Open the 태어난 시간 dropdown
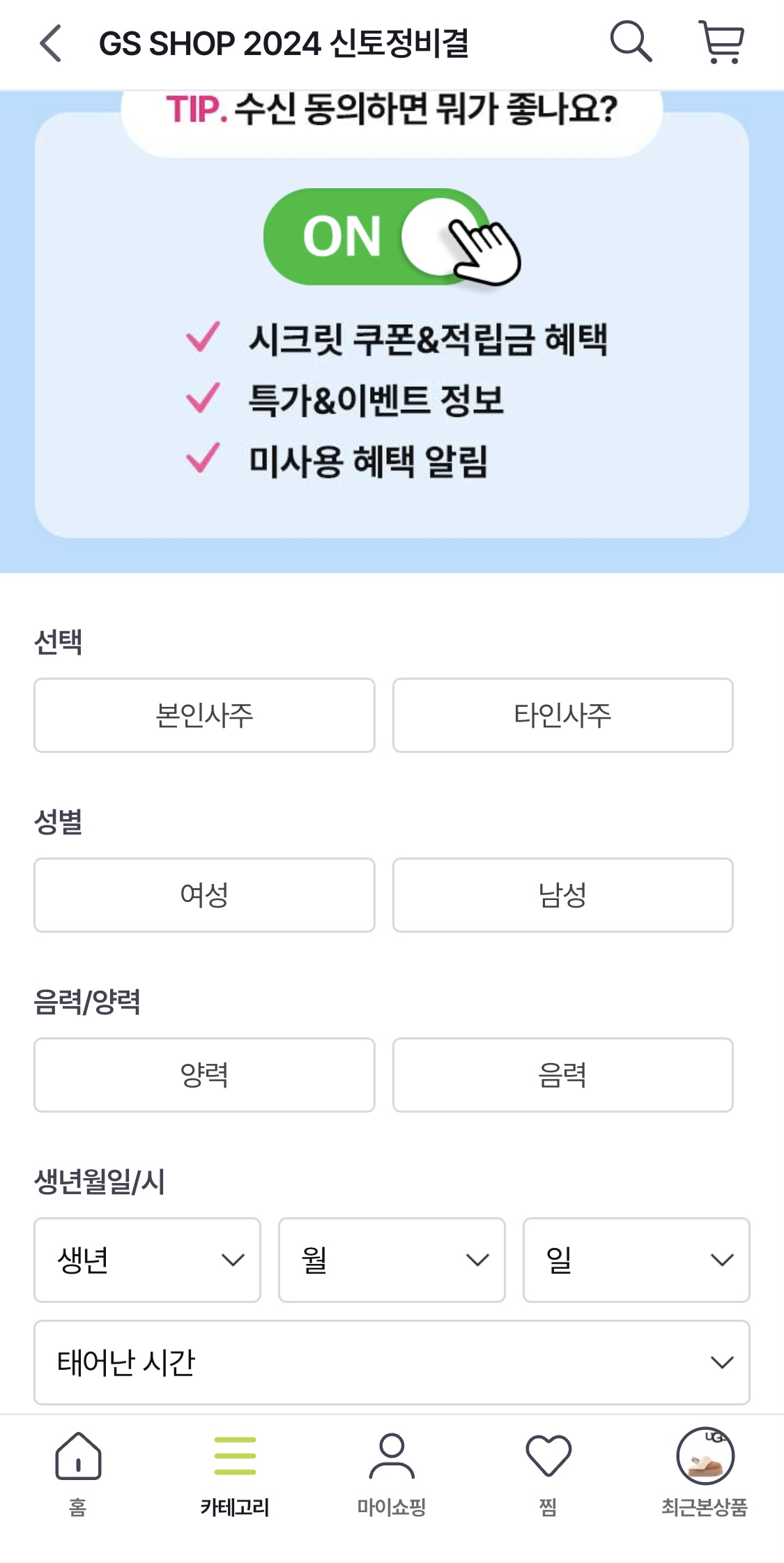 tap(392, 1361)
